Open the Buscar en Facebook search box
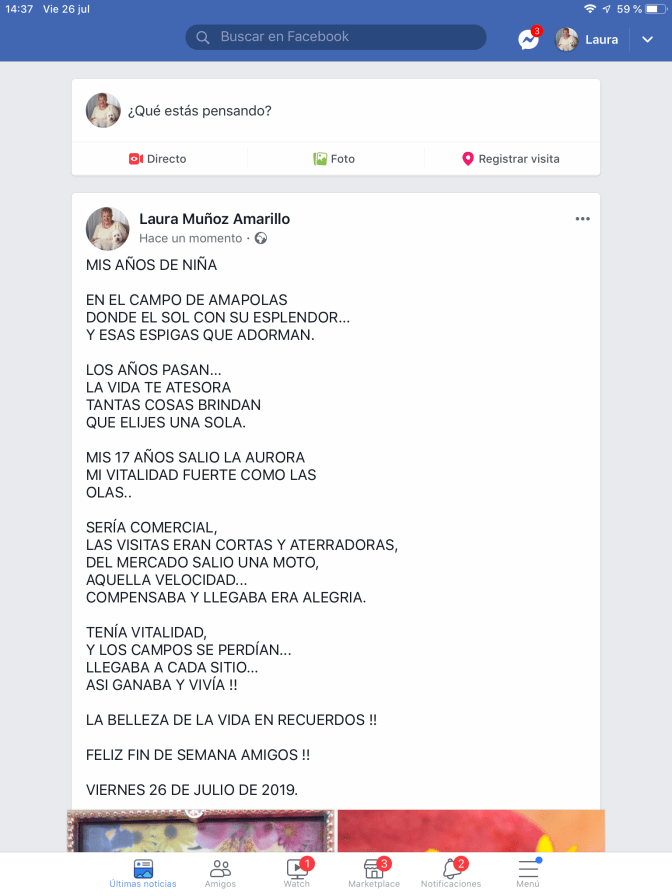 (336, 37)
